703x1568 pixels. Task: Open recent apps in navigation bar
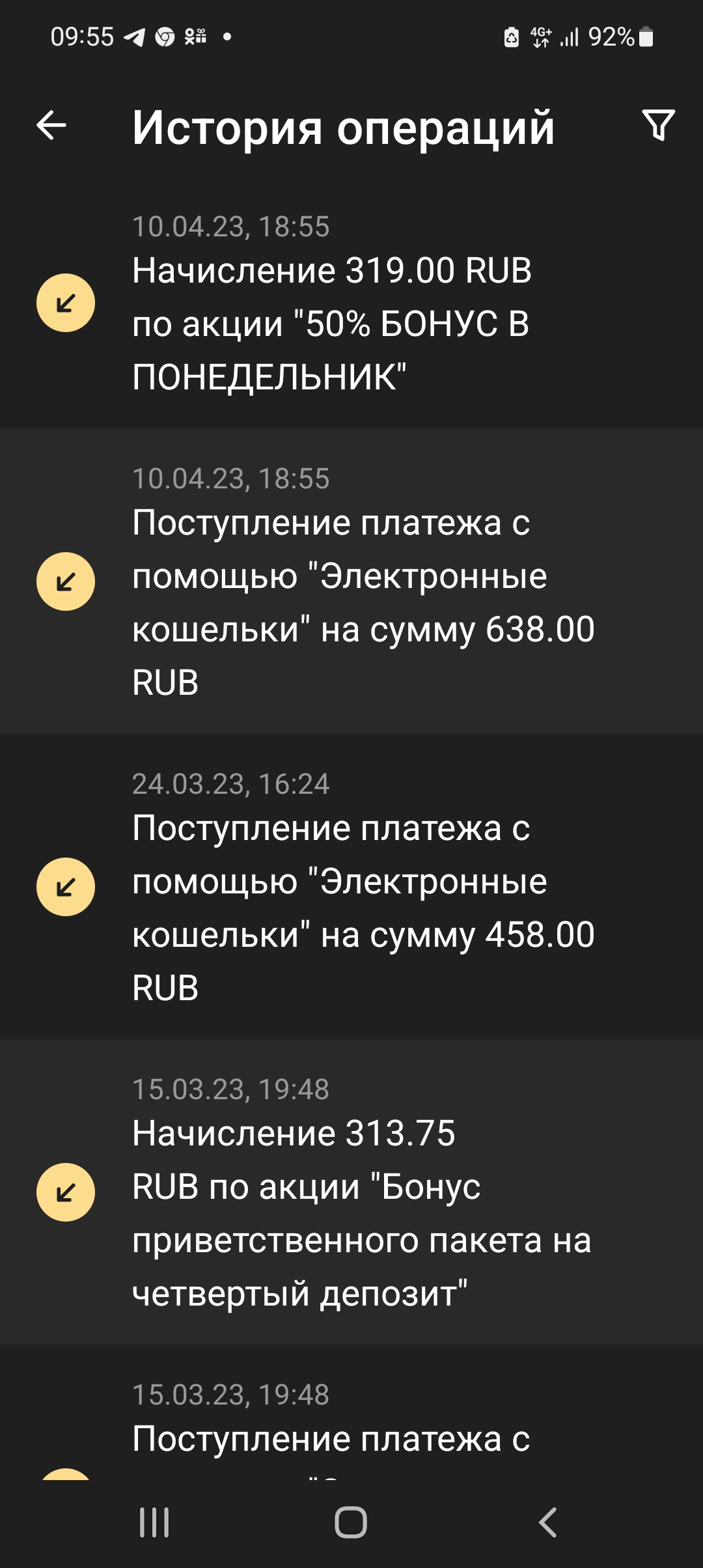[154, 1522]
